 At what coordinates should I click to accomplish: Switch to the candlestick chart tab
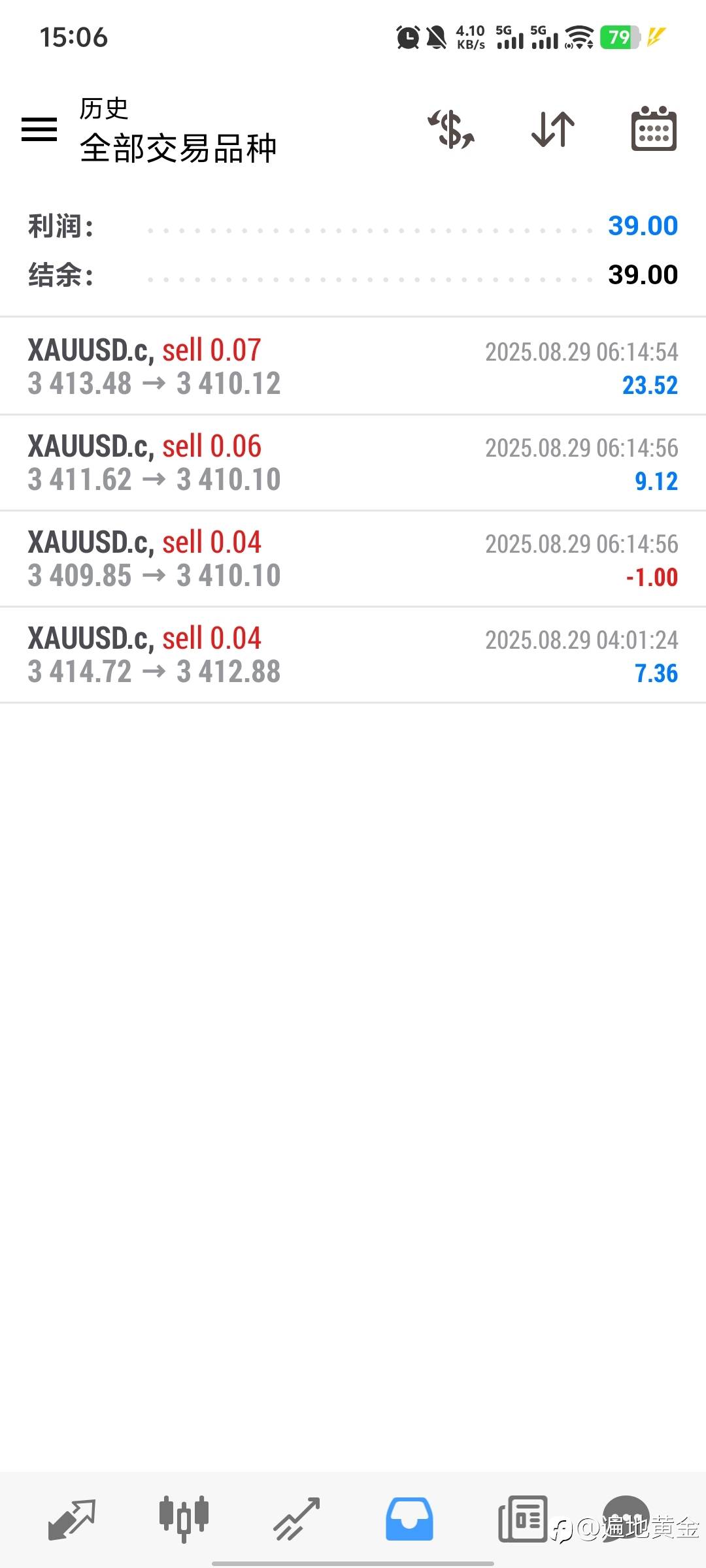coord(184,1519)
